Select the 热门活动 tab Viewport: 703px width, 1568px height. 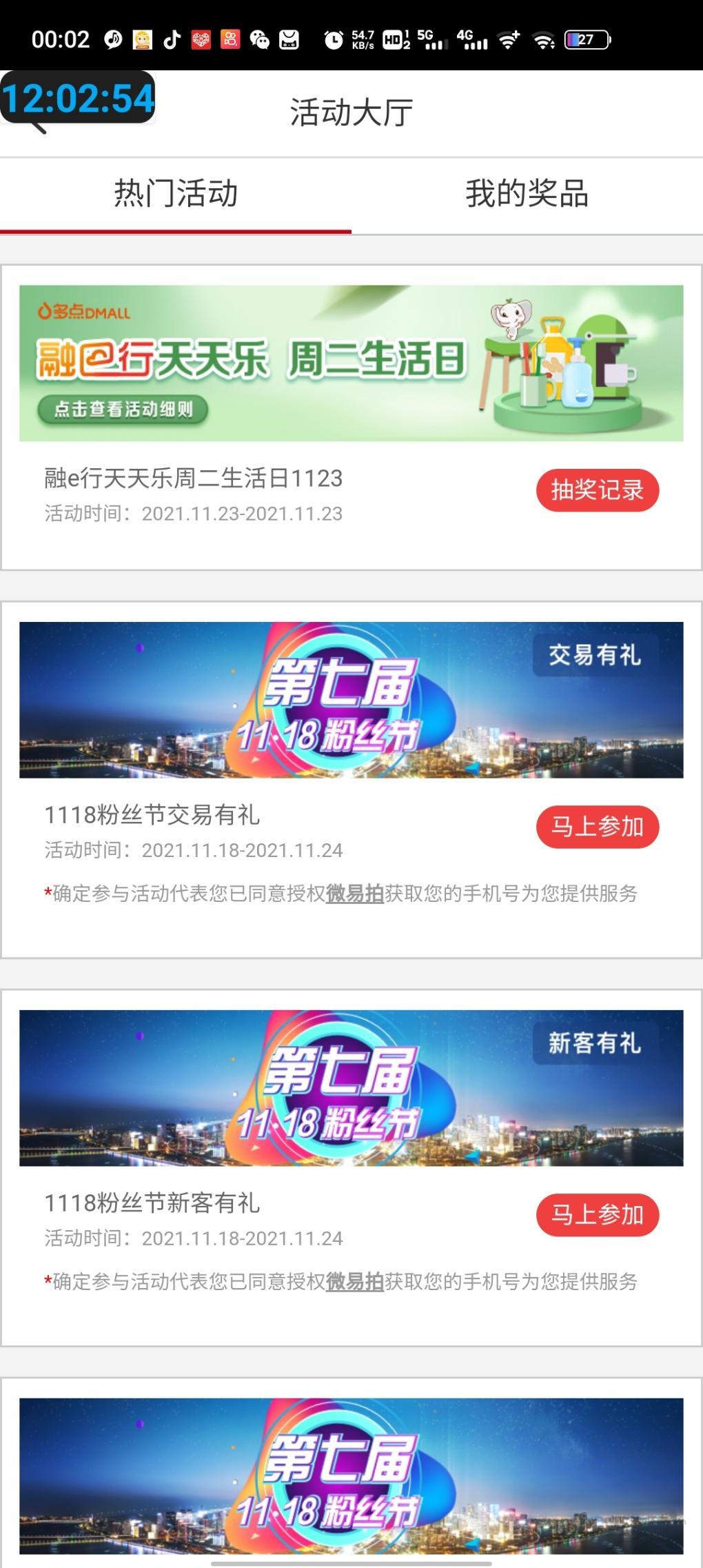tap(176, 194)
